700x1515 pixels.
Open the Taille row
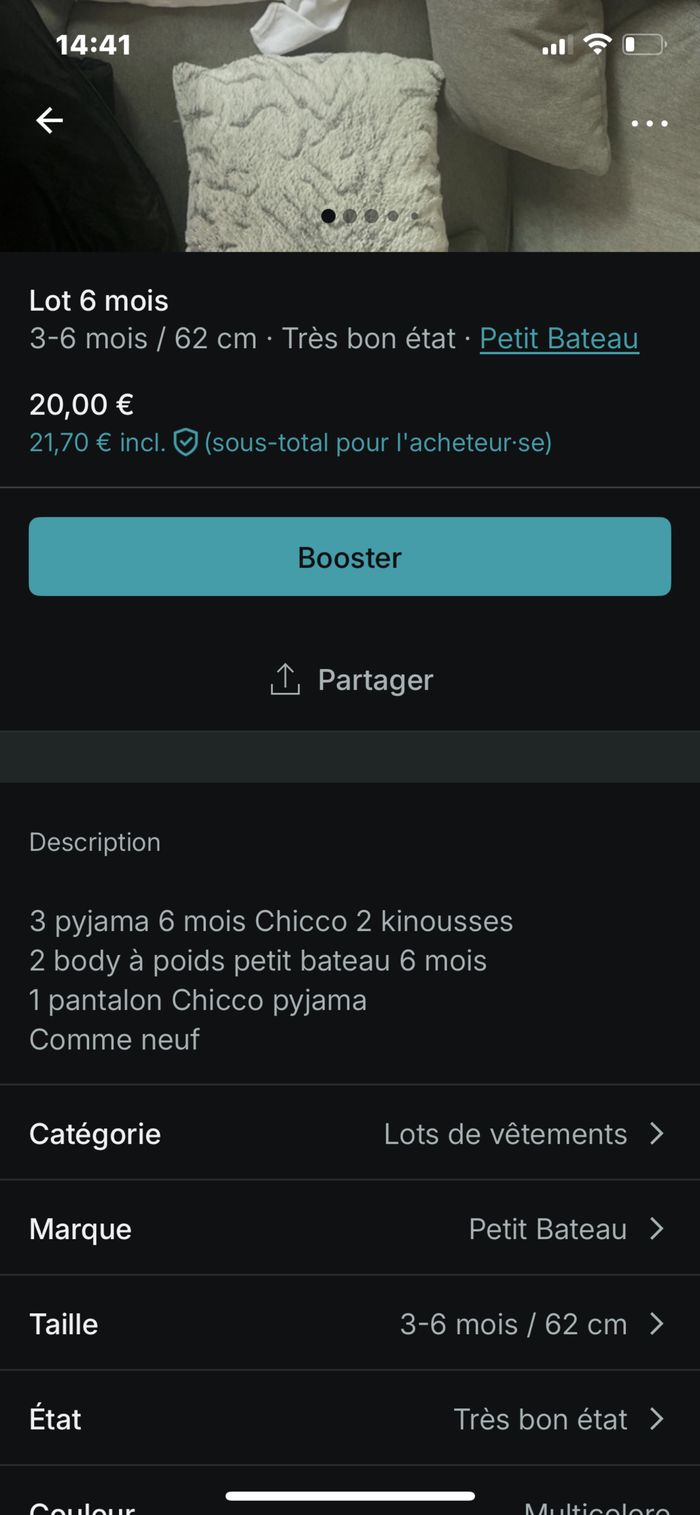tap(349, 1323)
